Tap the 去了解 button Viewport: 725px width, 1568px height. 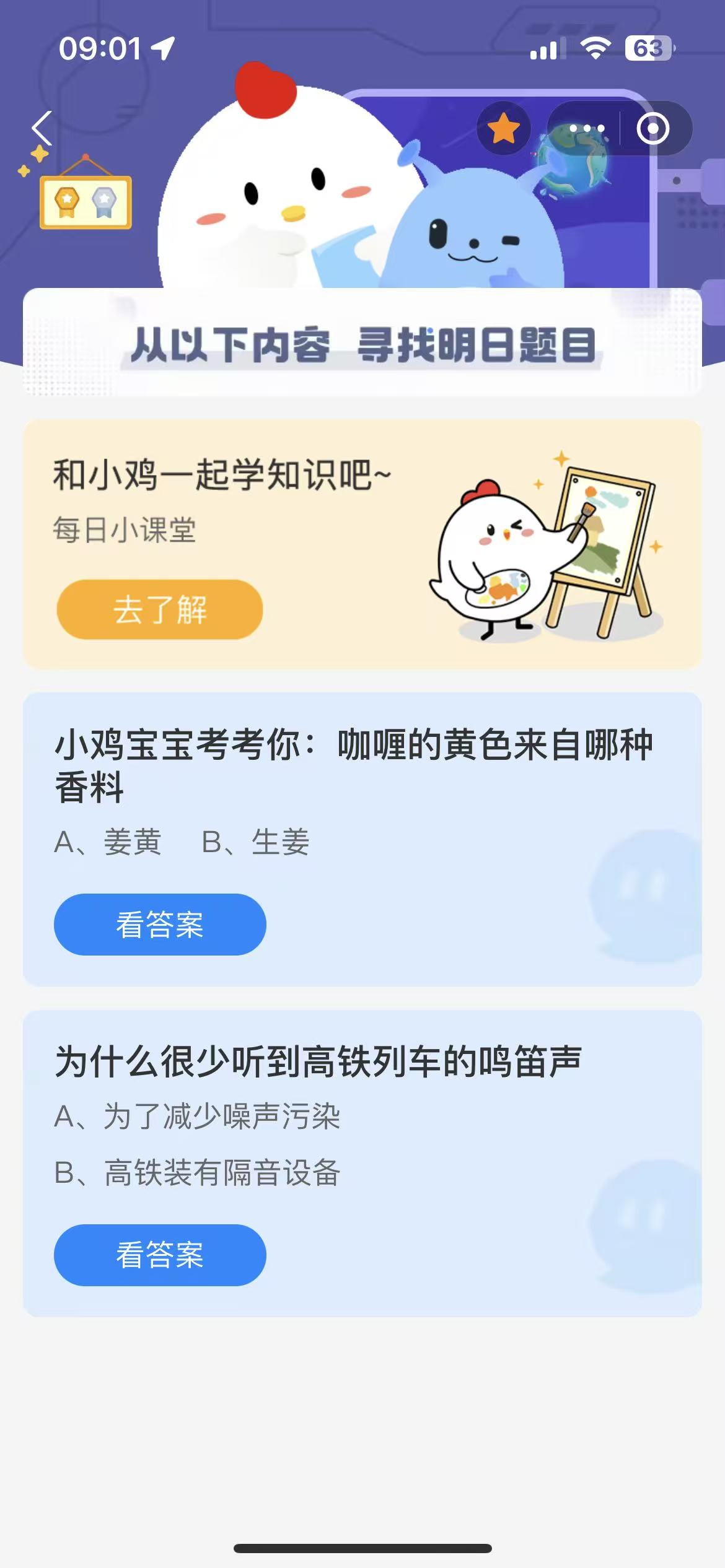click(x=160, y=609)
